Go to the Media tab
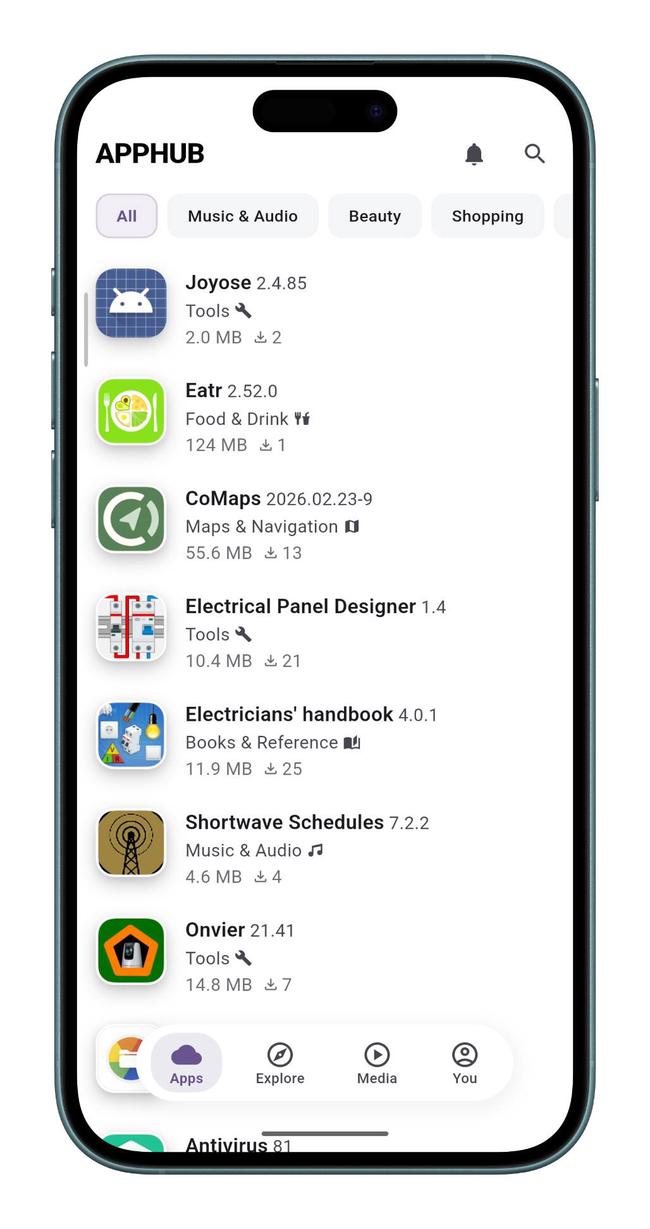650x1229 pixels. click(x=377, y=1063)
